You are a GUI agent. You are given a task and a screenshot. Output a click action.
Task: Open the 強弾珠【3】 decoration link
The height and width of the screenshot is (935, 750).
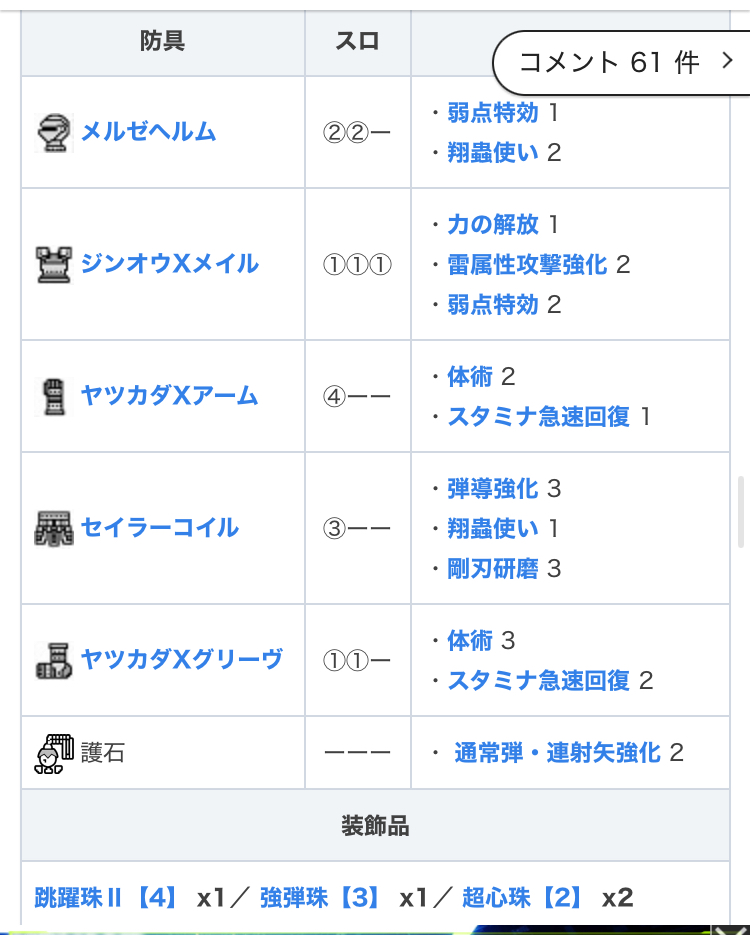click(320, 897)
